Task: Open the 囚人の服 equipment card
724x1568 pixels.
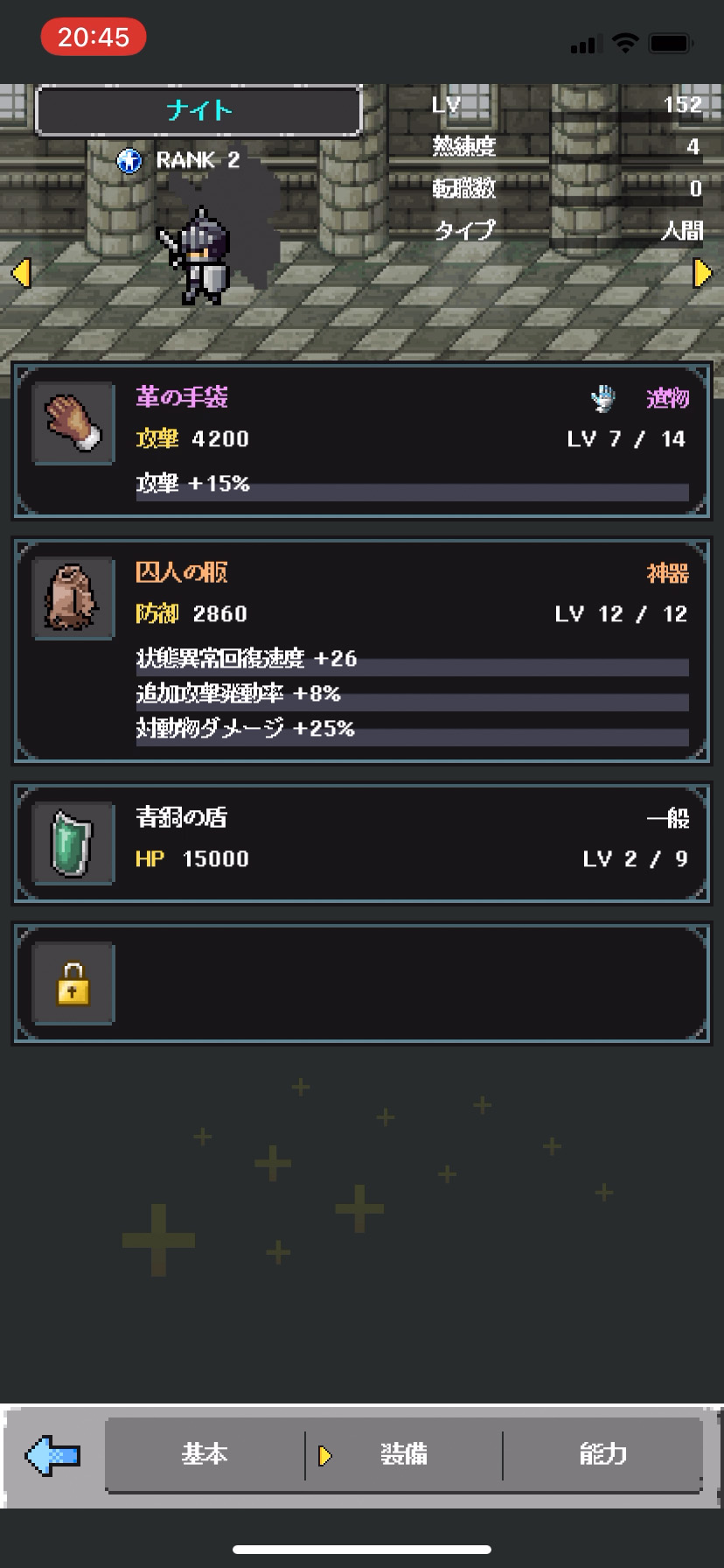Action: pyautogui.click(x=362, y=651)
